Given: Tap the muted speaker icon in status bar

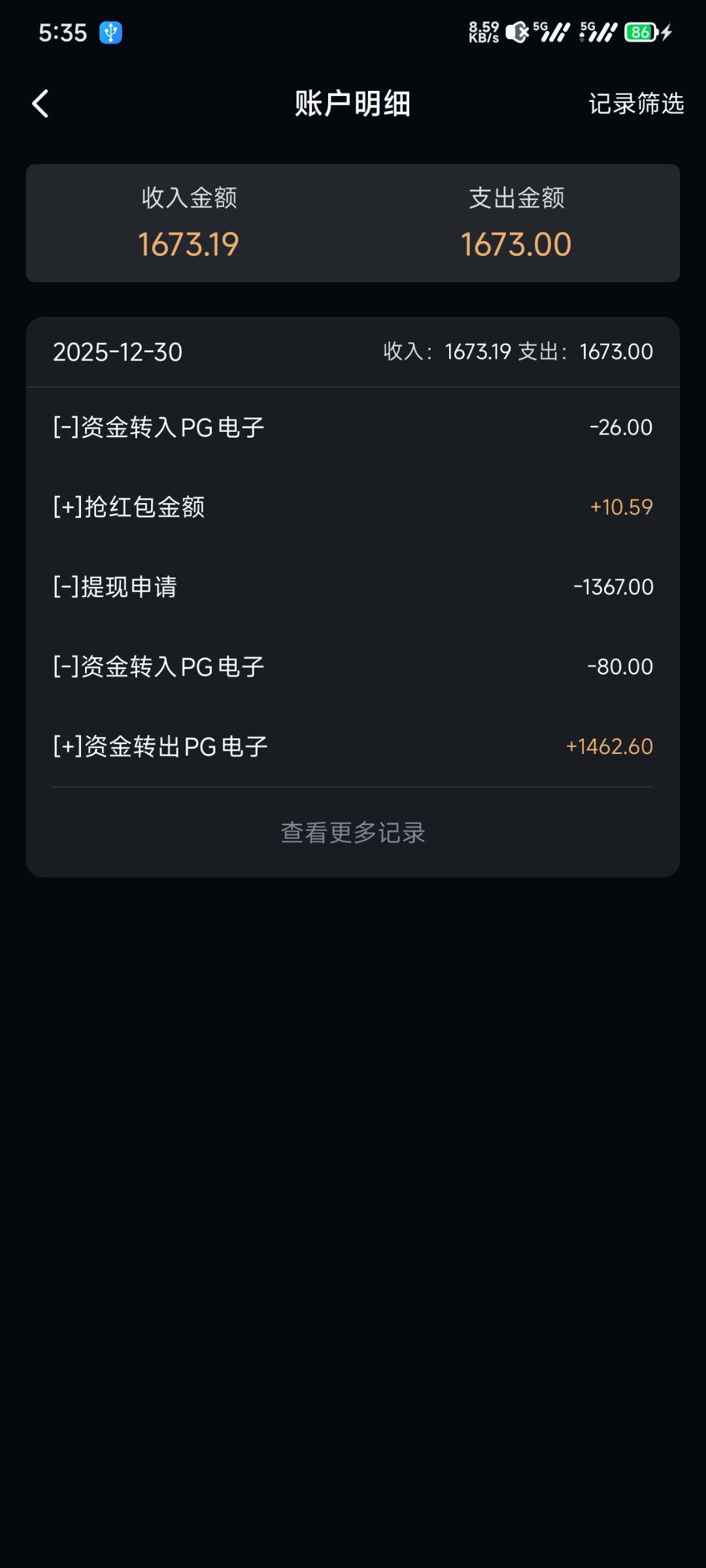Looking at the screenshot, I should [x=516, y=31].
